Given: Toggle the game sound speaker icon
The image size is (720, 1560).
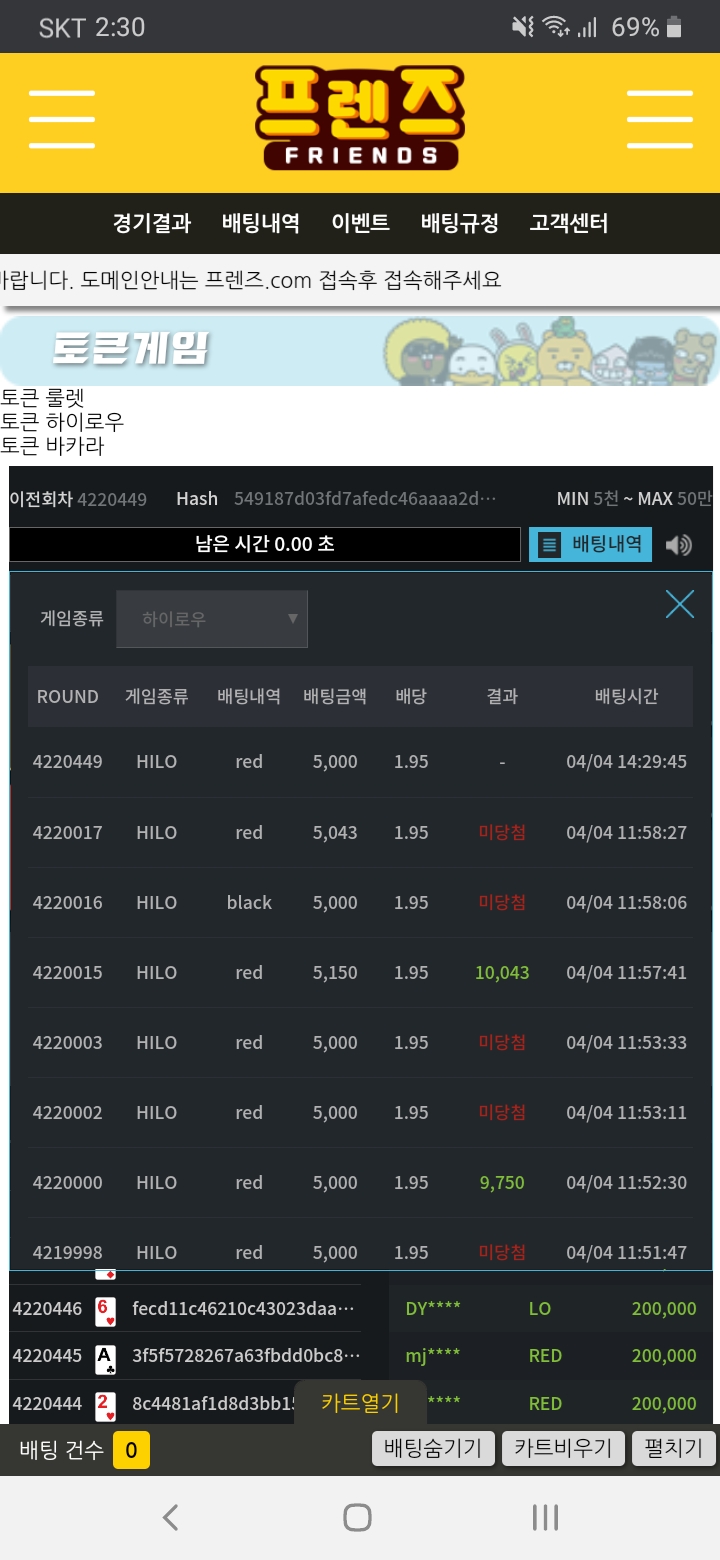Looking at the screenshot, I should click(x=679, y=545).
